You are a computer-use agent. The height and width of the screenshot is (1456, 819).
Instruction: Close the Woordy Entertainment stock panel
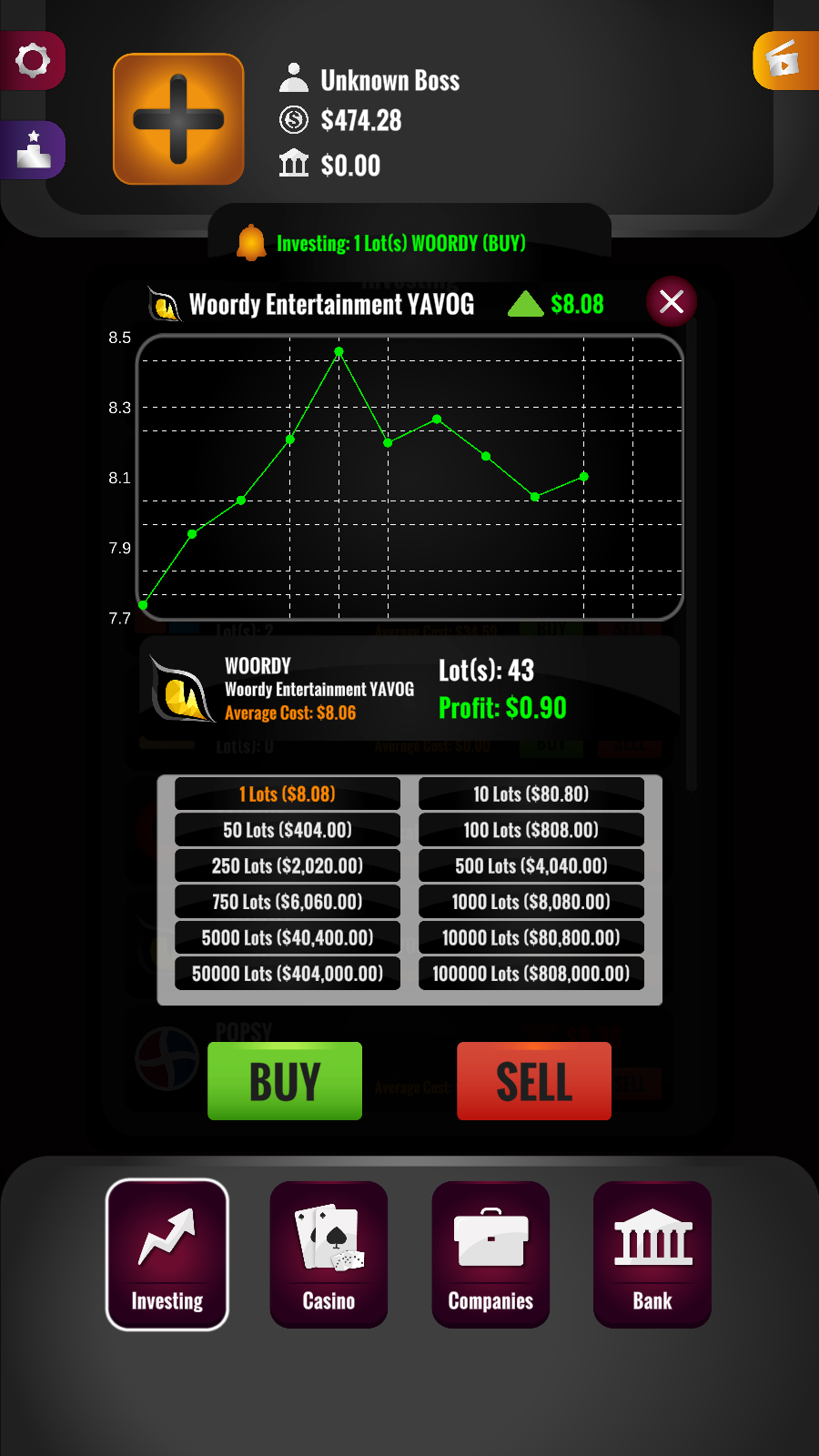point(672,301)
